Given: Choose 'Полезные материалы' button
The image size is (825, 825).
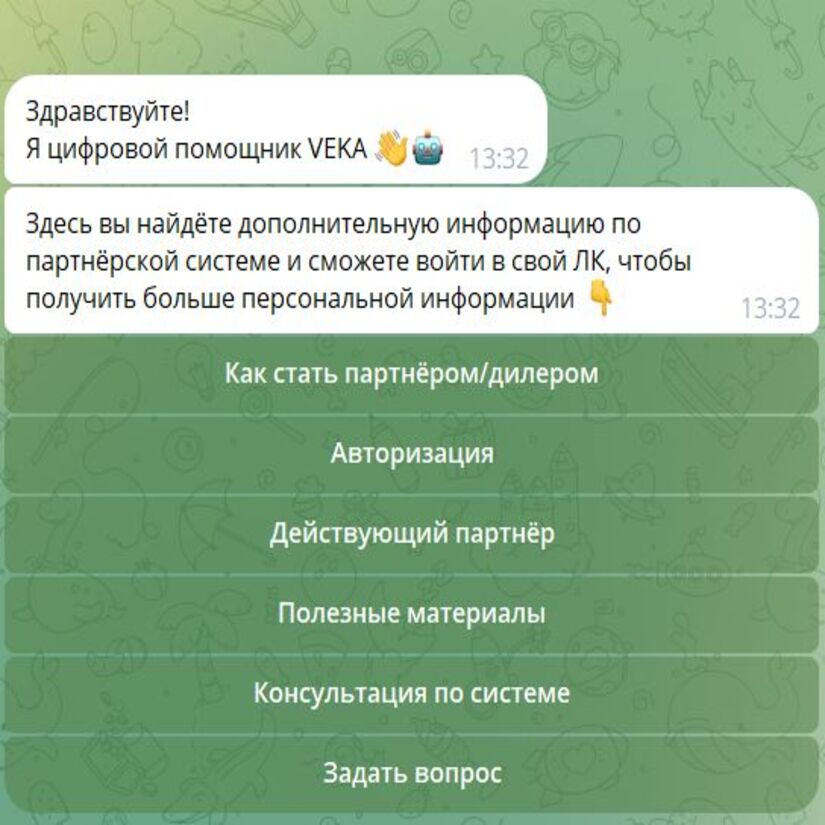Looking at the screenshot, I should 412,613.
